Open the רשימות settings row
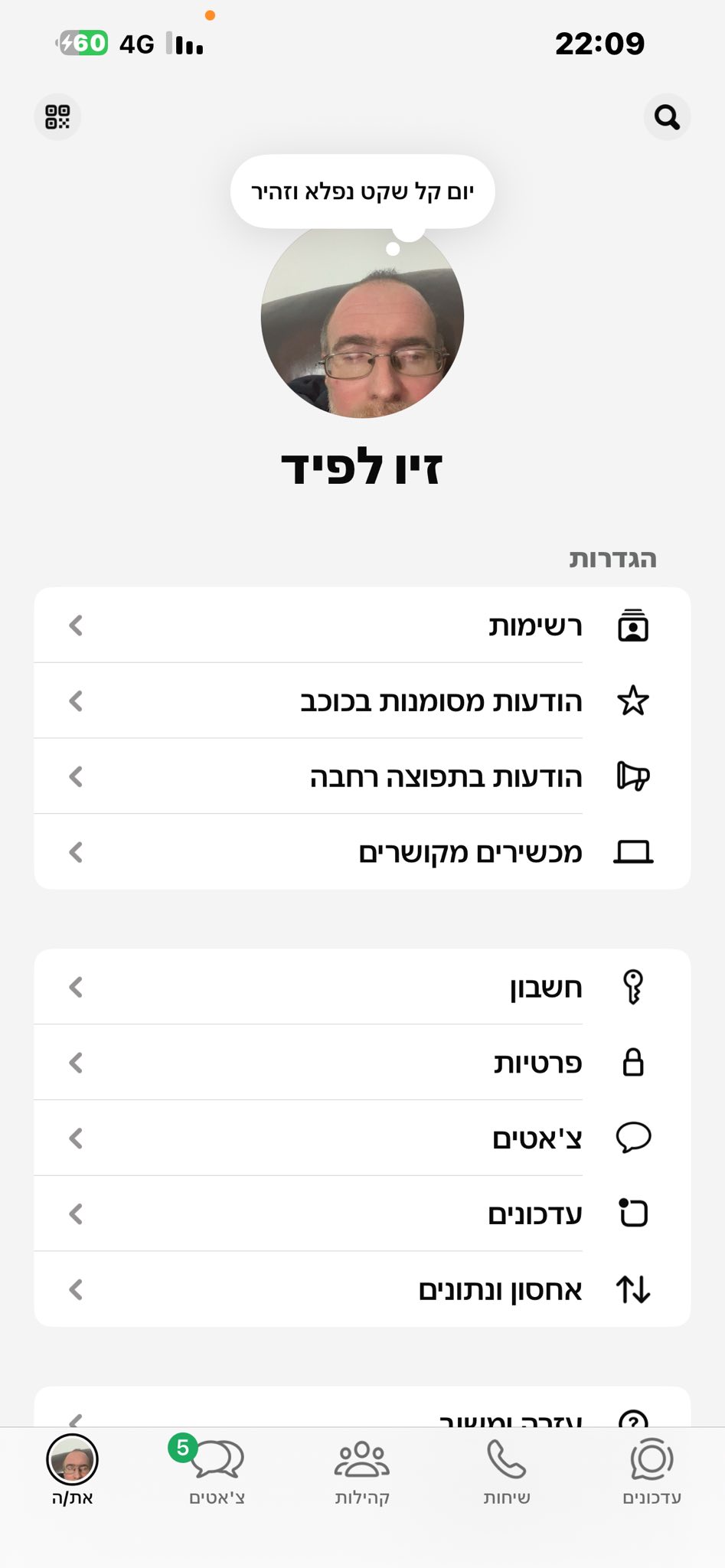Screen dimensions: 725x1568 pos(362,626)
